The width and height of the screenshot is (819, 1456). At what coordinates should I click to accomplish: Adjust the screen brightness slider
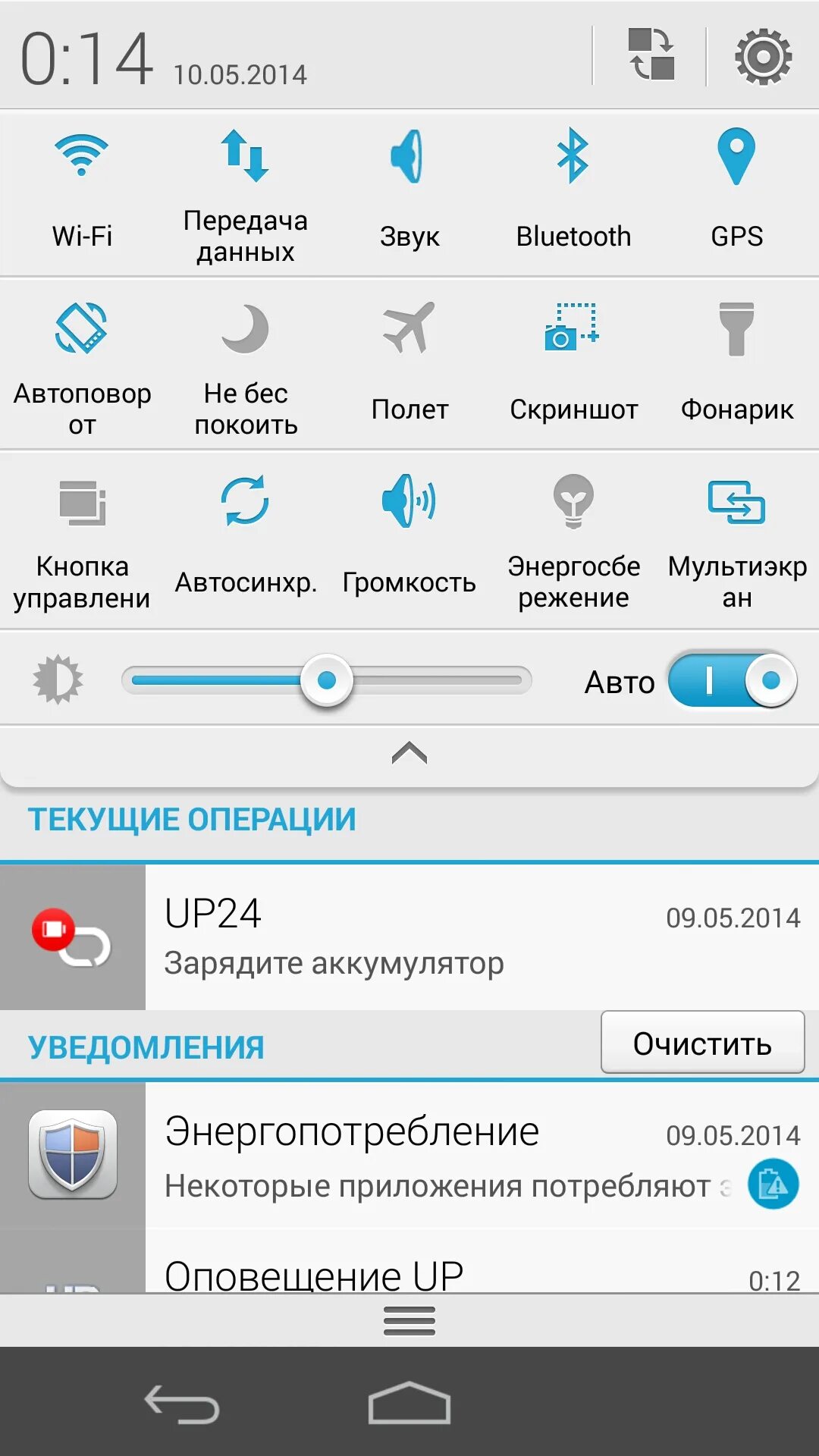tap(326, 681)
